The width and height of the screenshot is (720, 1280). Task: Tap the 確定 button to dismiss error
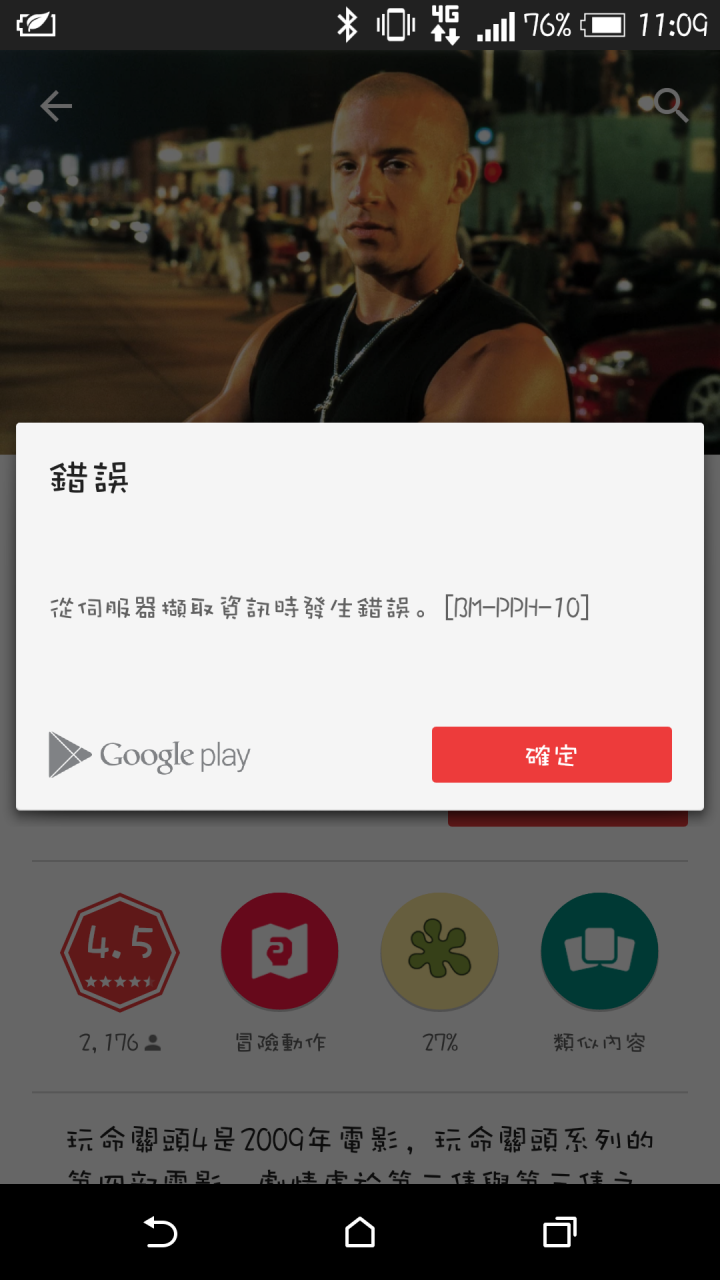tap(551, 755)
